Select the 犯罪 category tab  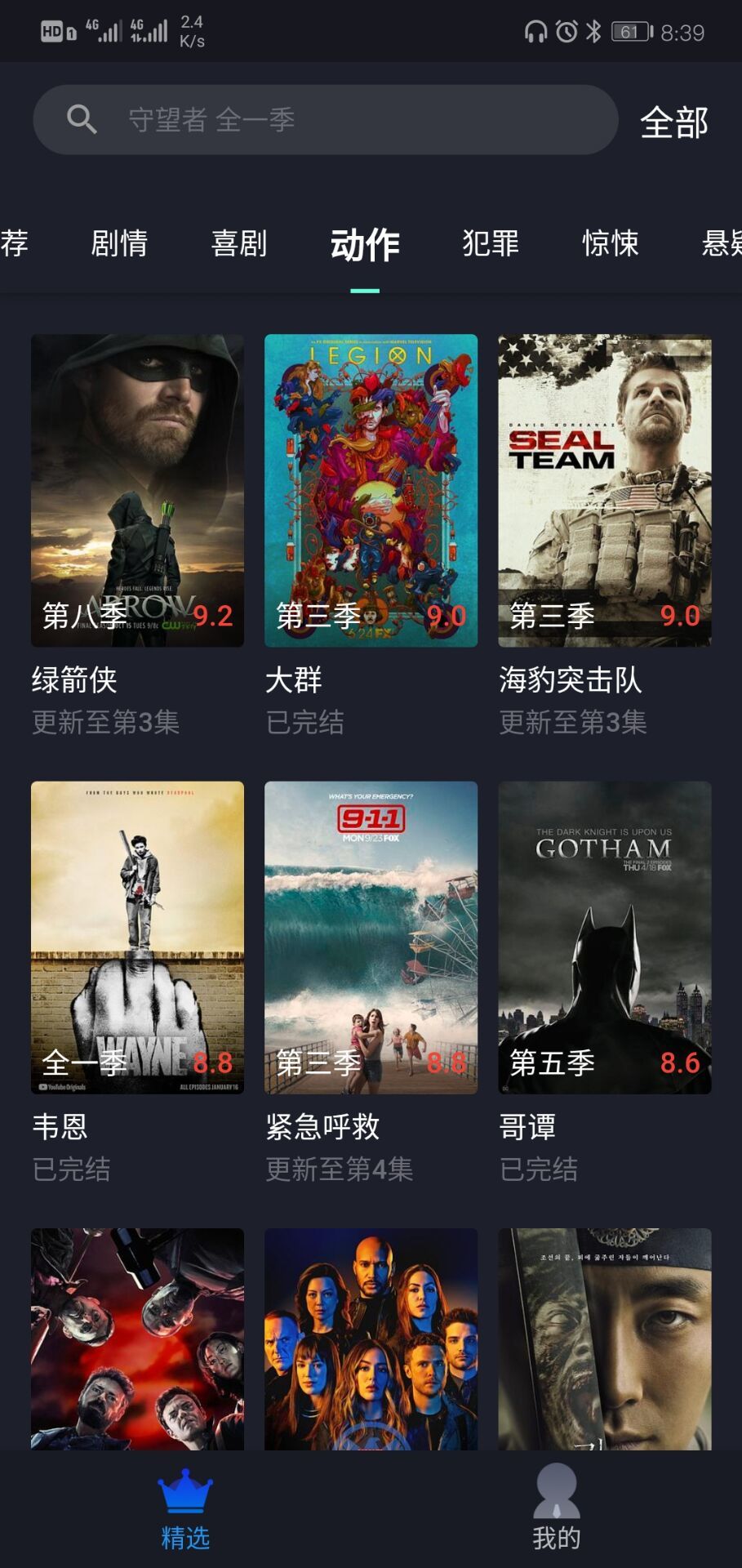pyautogui.click(x=491, y=243)
